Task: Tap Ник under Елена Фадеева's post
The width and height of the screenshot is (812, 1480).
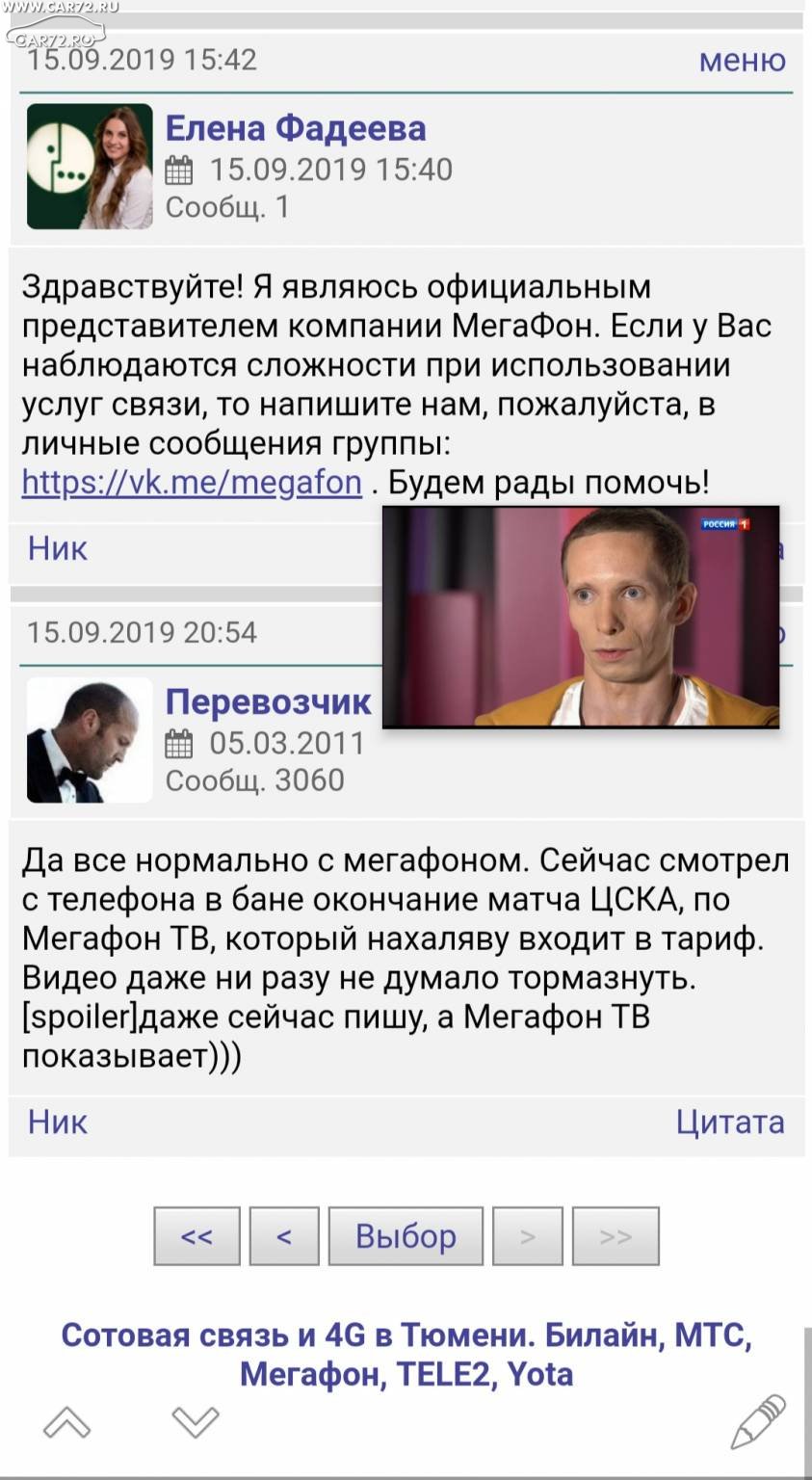Action: (x=58, y=548)
